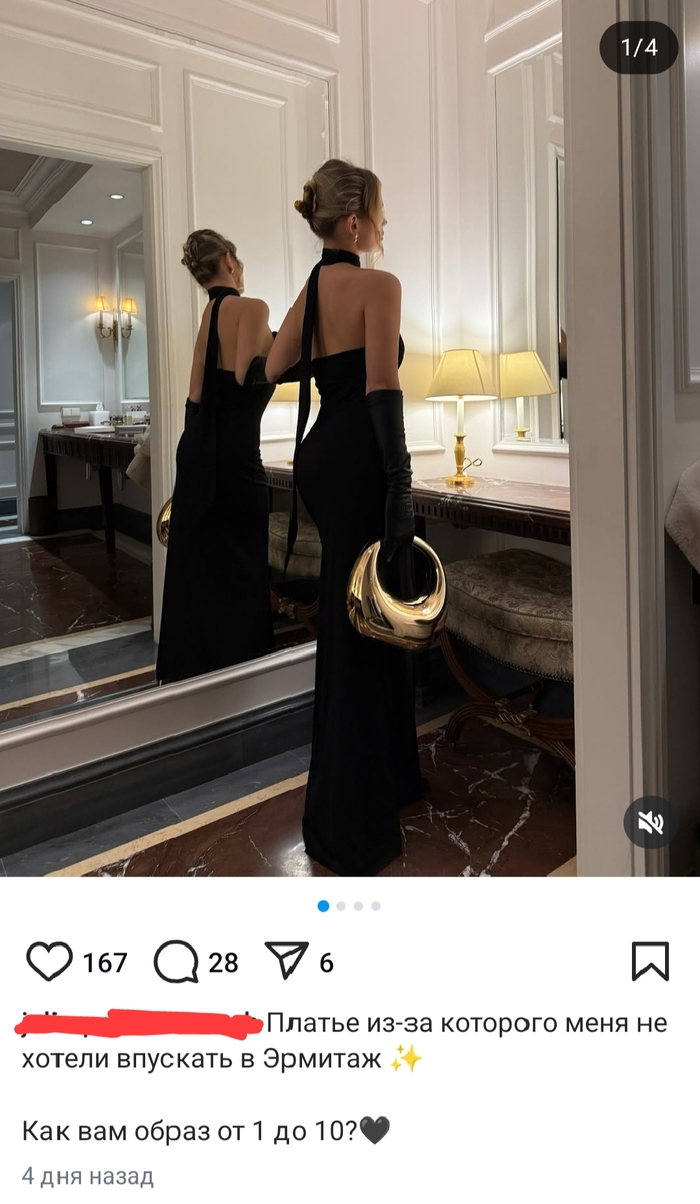Open comments via the speech bubble icon
700x1204 pixels.
tap(175, 962)
